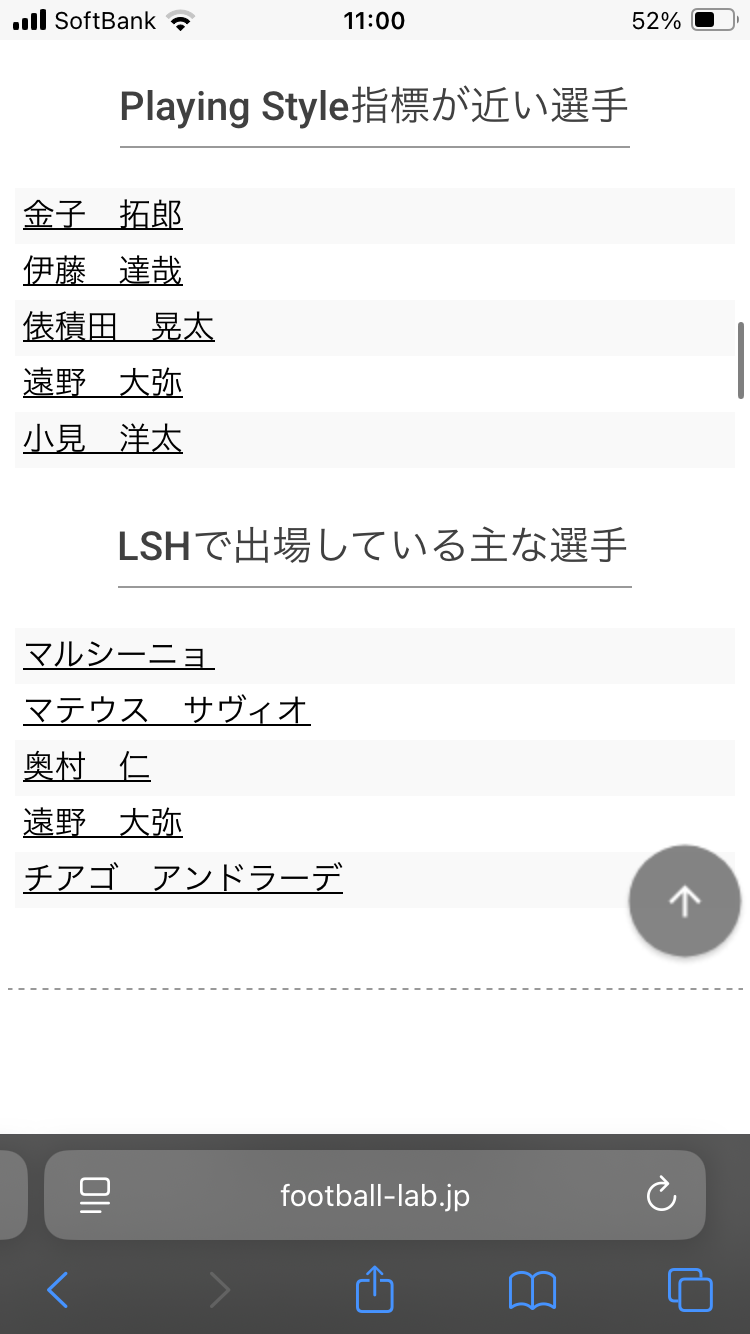Viewport: 750px width, 1334px height.
Task: Open Safari bookmarks
Action: pyautogui.click(x=532, y=1290)
